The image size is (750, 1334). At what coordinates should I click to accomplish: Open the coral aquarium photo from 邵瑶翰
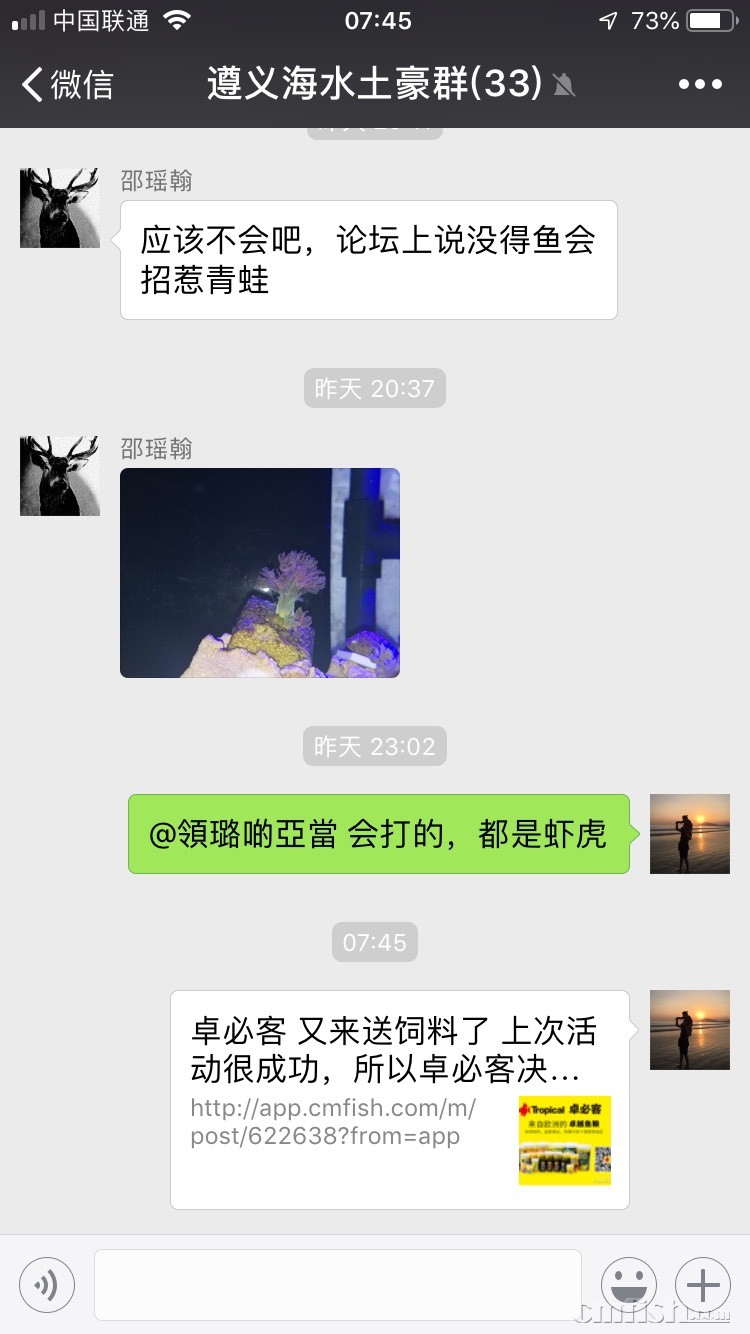coord(260,573)
